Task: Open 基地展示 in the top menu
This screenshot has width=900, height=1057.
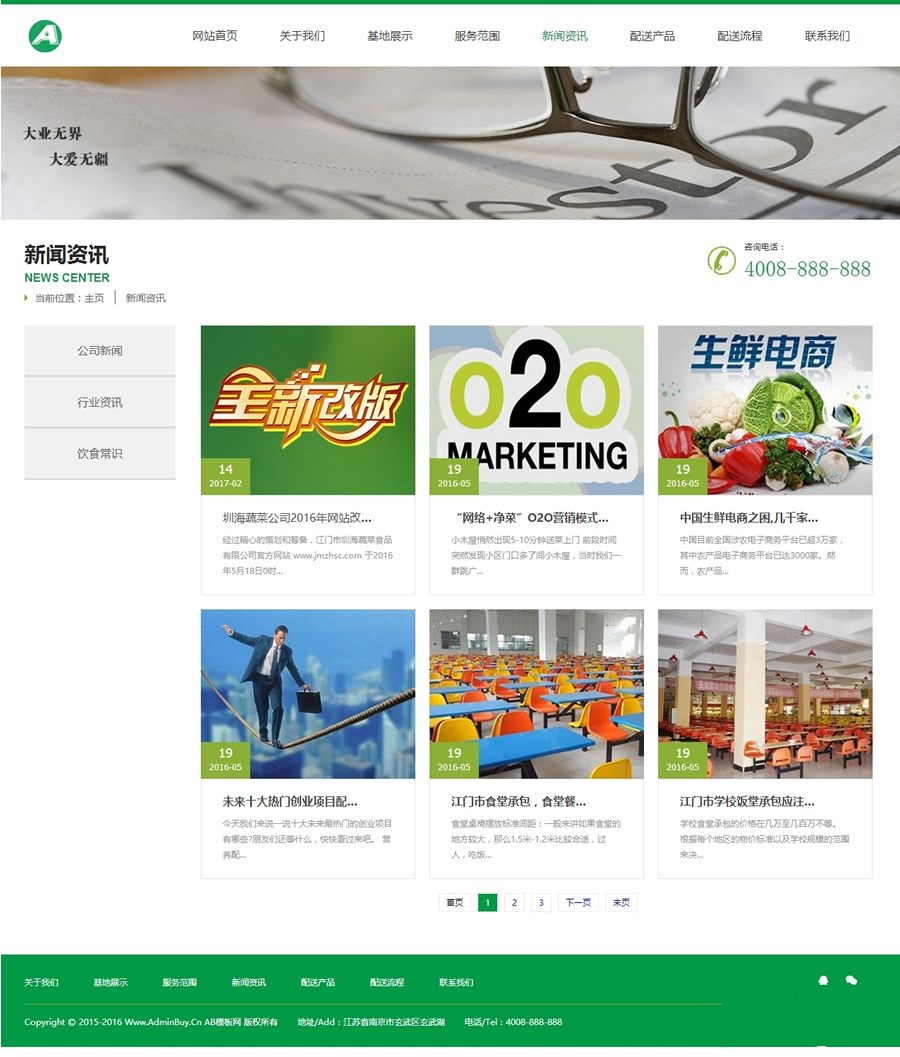Action: (389, 36)
